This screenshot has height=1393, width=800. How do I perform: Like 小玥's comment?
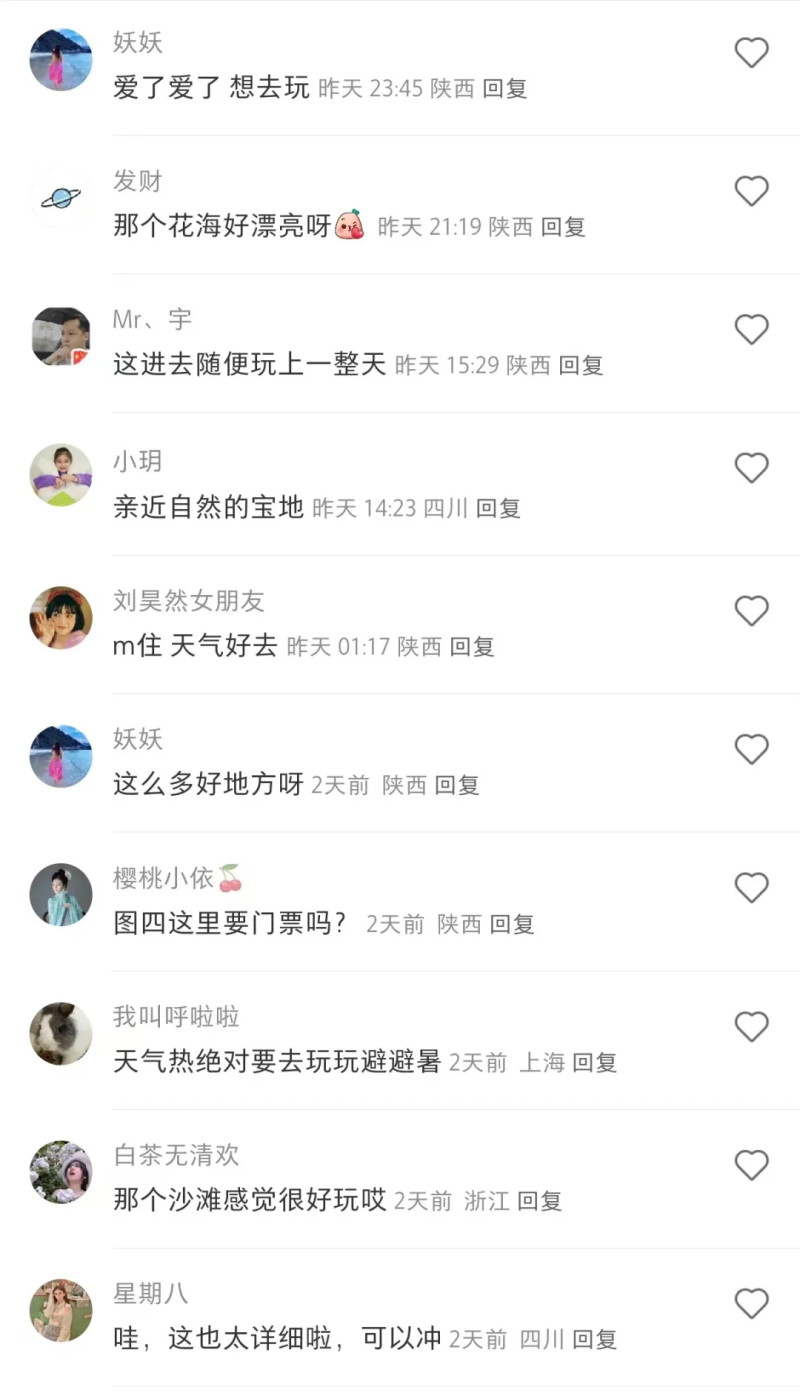point(751,468)
